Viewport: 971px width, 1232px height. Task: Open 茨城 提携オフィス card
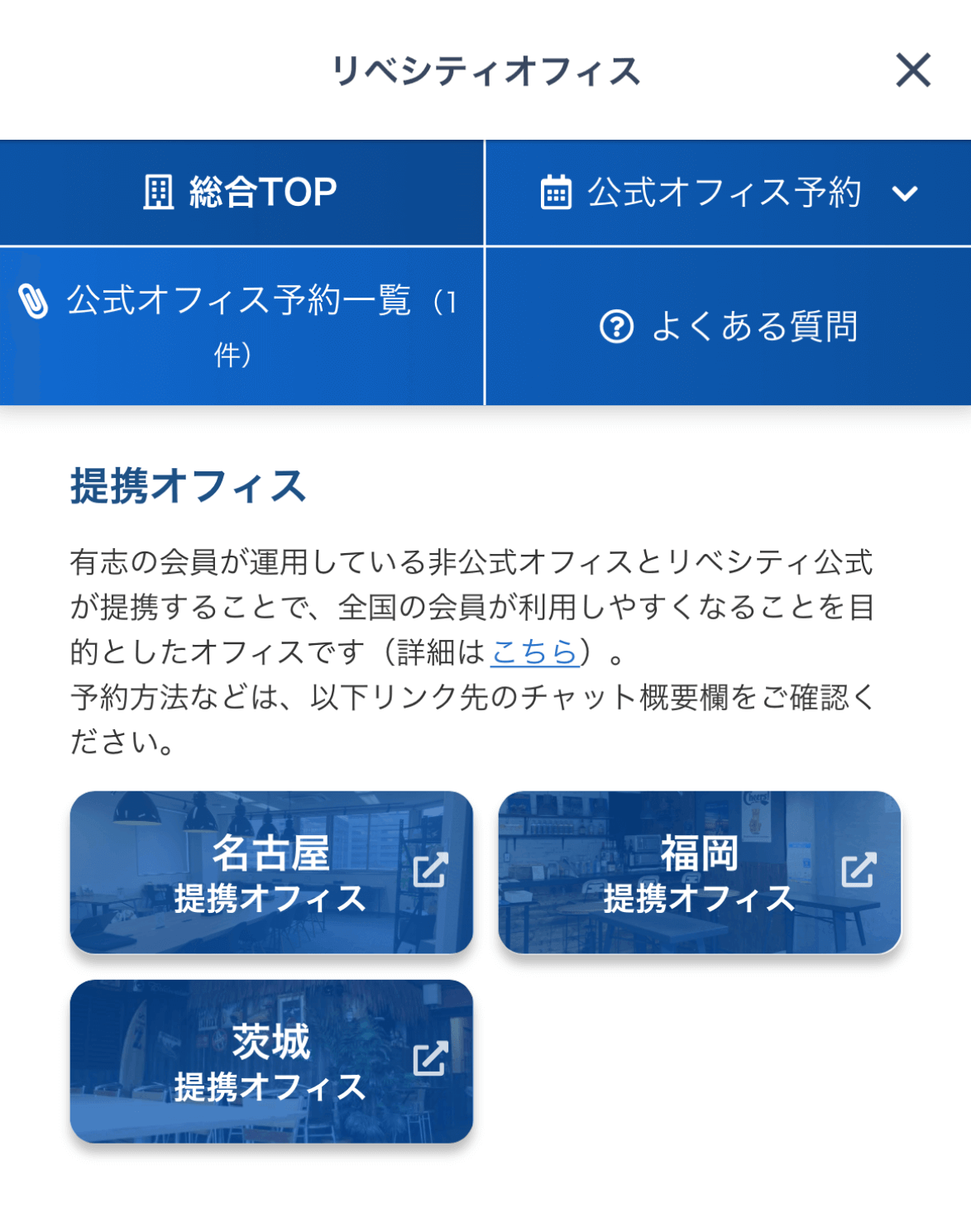coord(271,1061)
